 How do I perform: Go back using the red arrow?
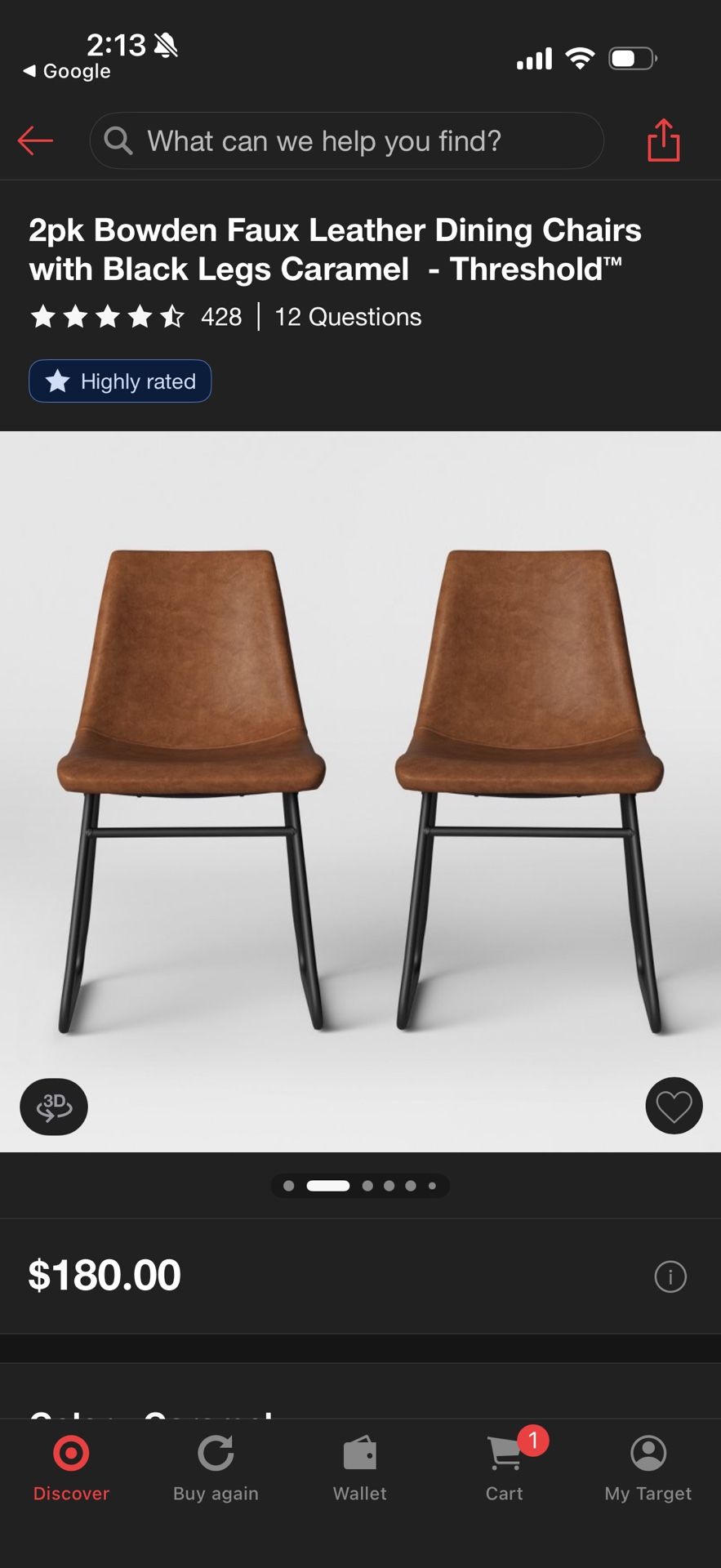(x=35, y=140)
